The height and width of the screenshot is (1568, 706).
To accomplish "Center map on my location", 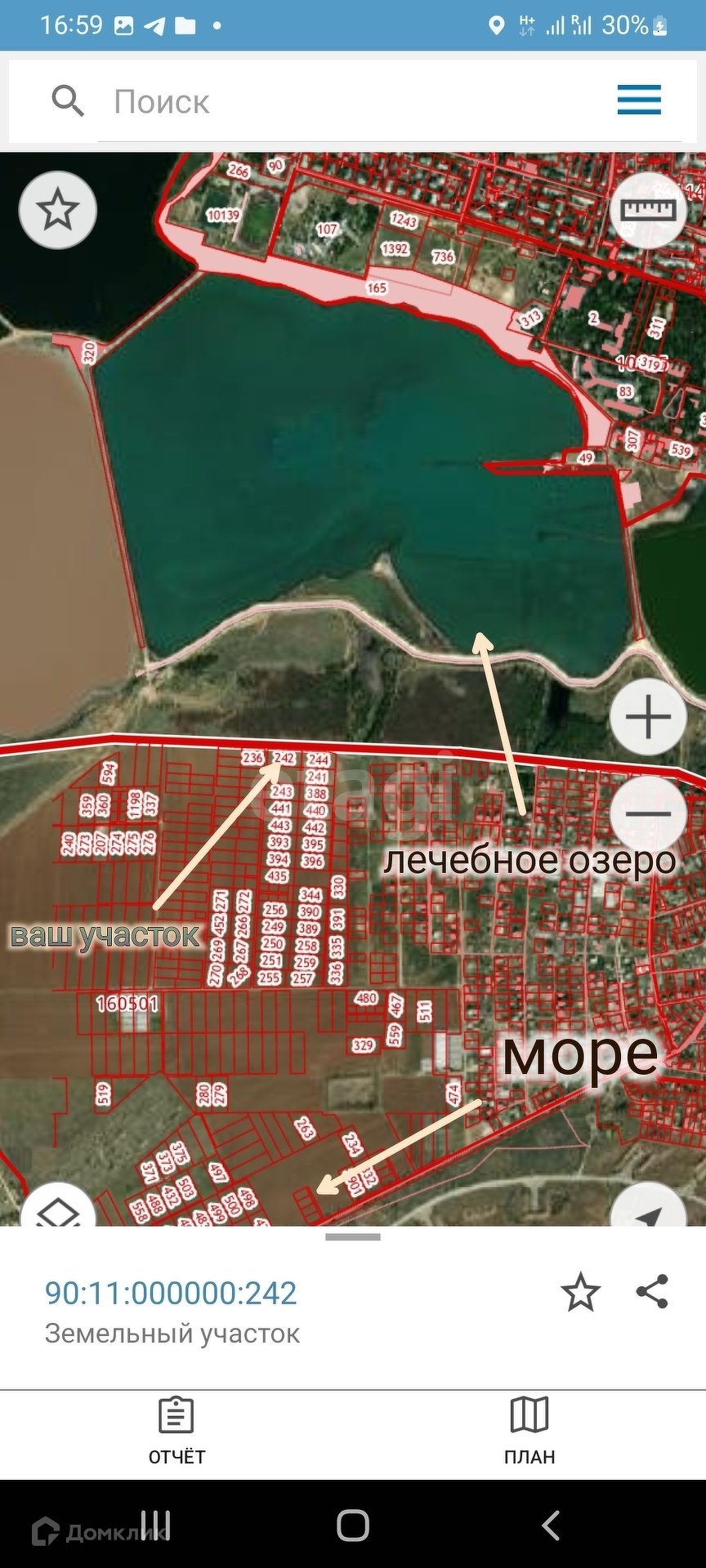I will point(648,1210).
